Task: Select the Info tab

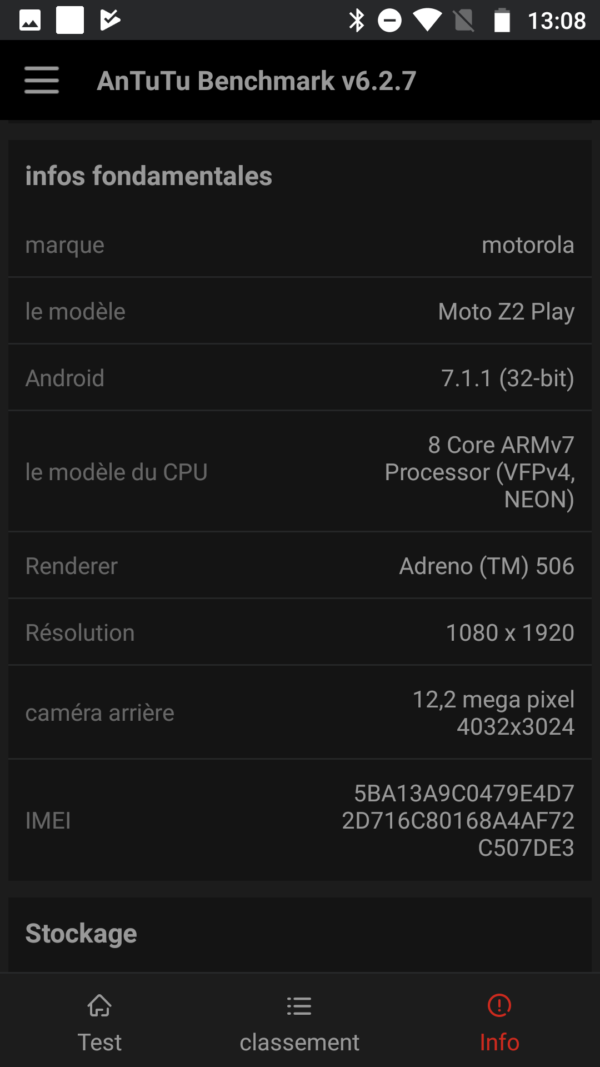Action: pos(499,1023)
